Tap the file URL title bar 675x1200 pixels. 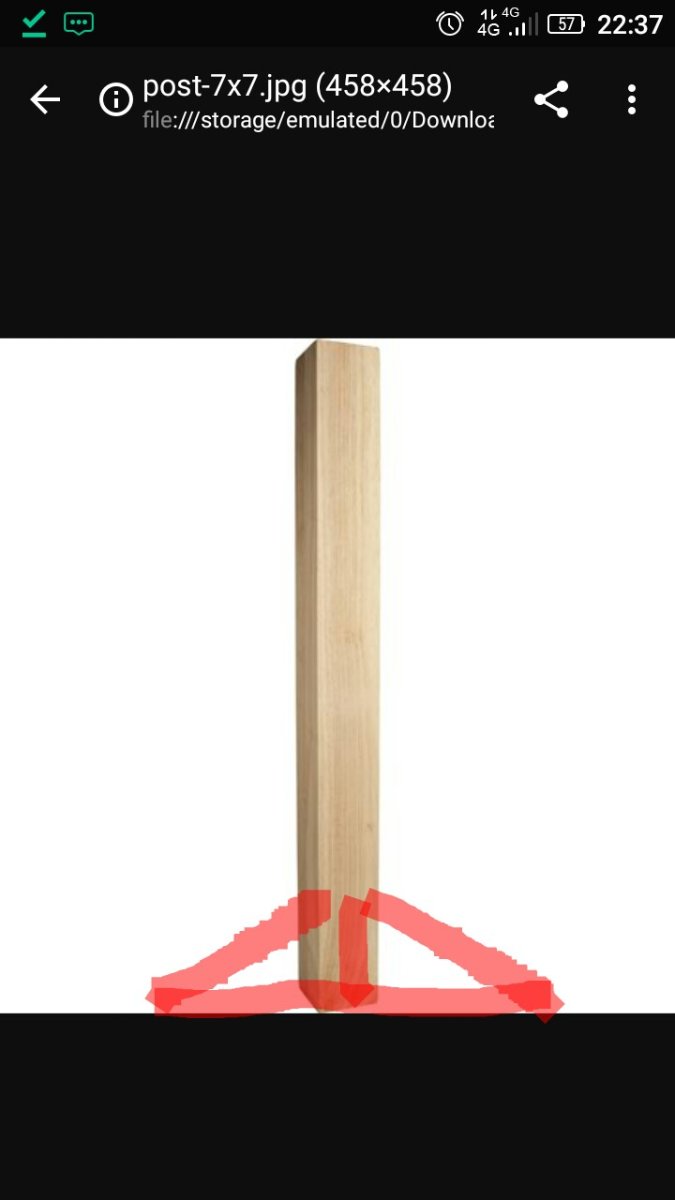(x=318, y=100)
